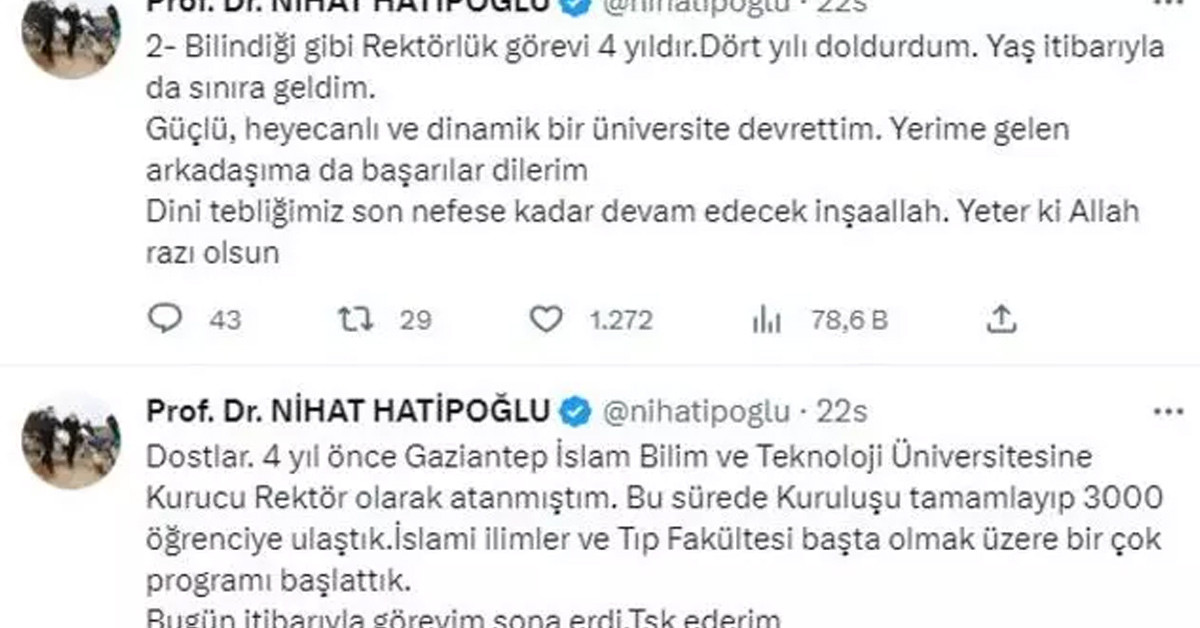This screenshot has width=1200, height=628.
Task: Retweet the post about Rektörlük görevi
Action: [x=355, y=320]
